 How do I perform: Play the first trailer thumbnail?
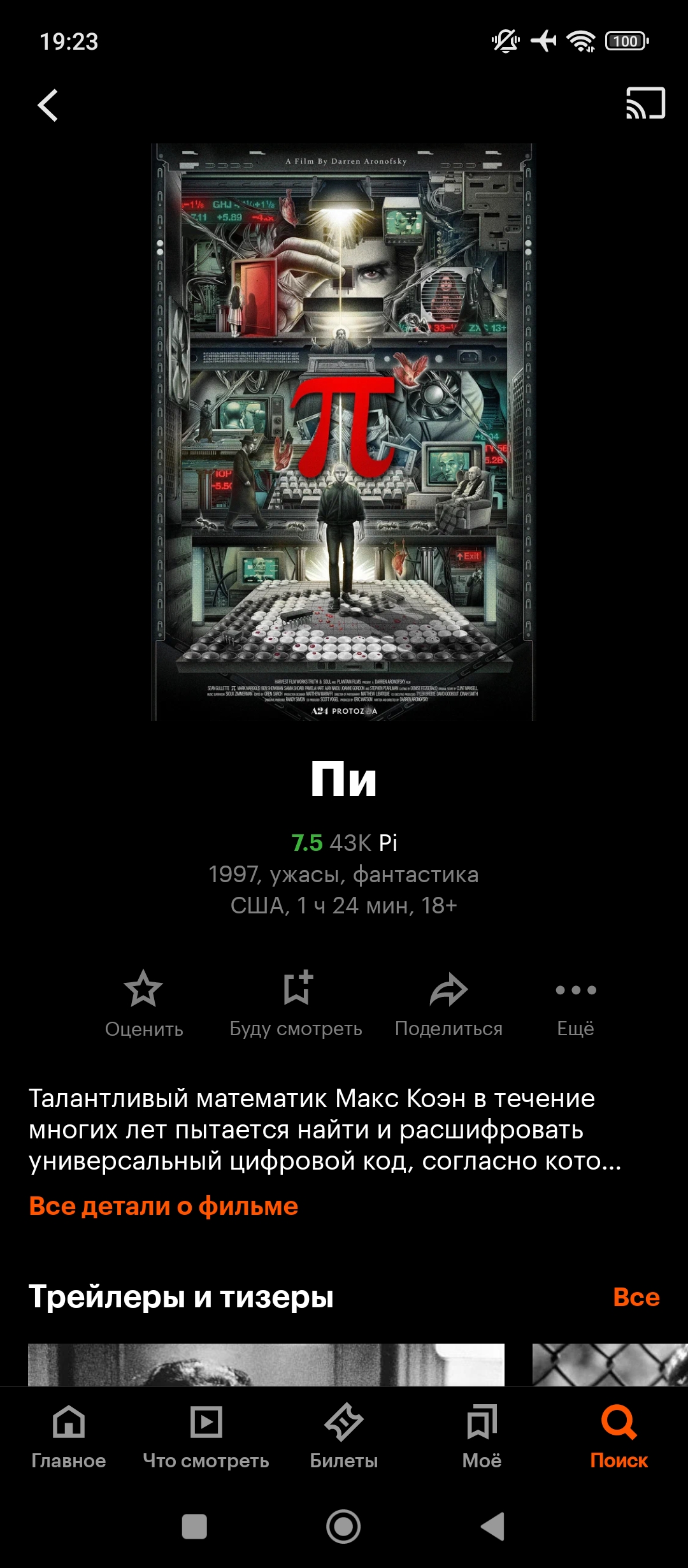pyautogui.click(x=266, y=1365)
